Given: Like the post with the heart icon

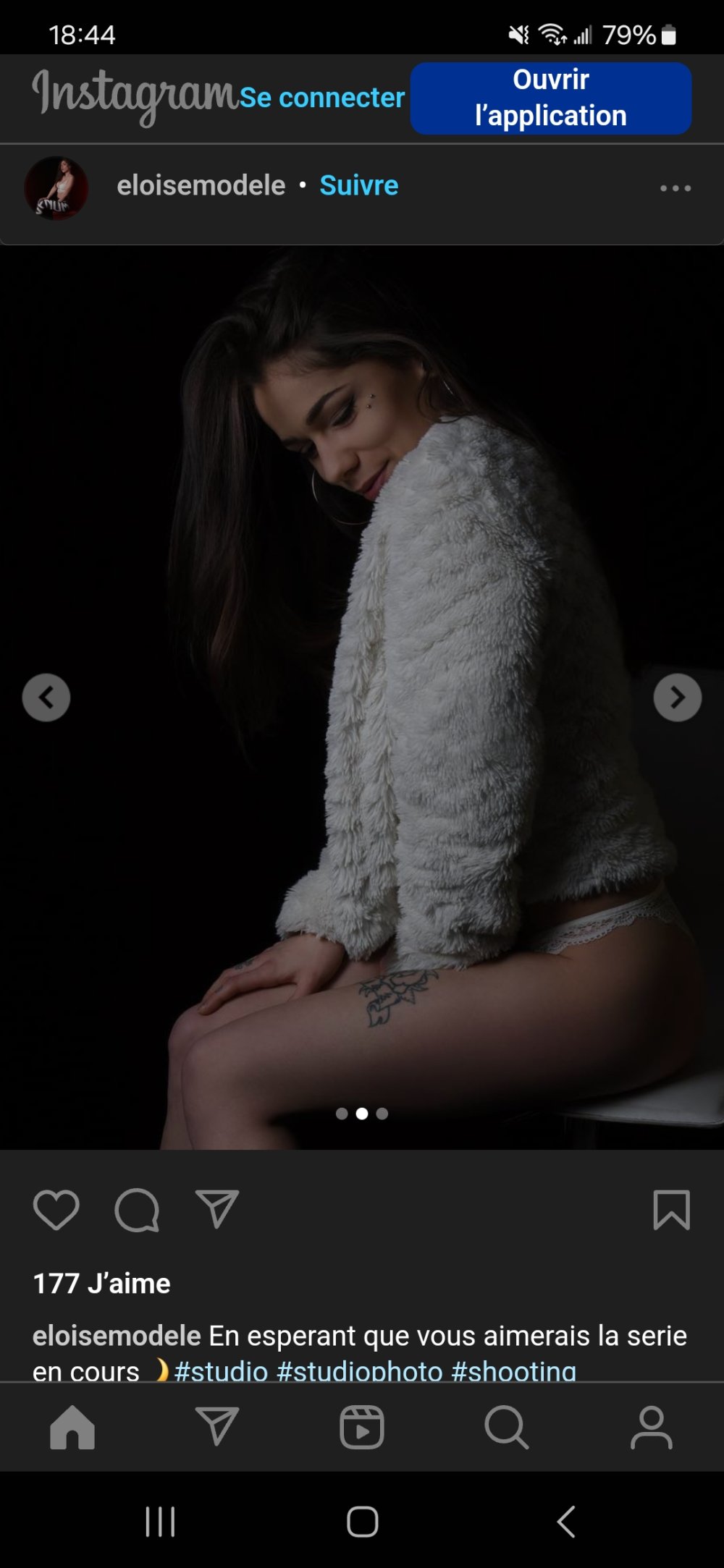Looking at the screenshot, I should coord(56,1210).
